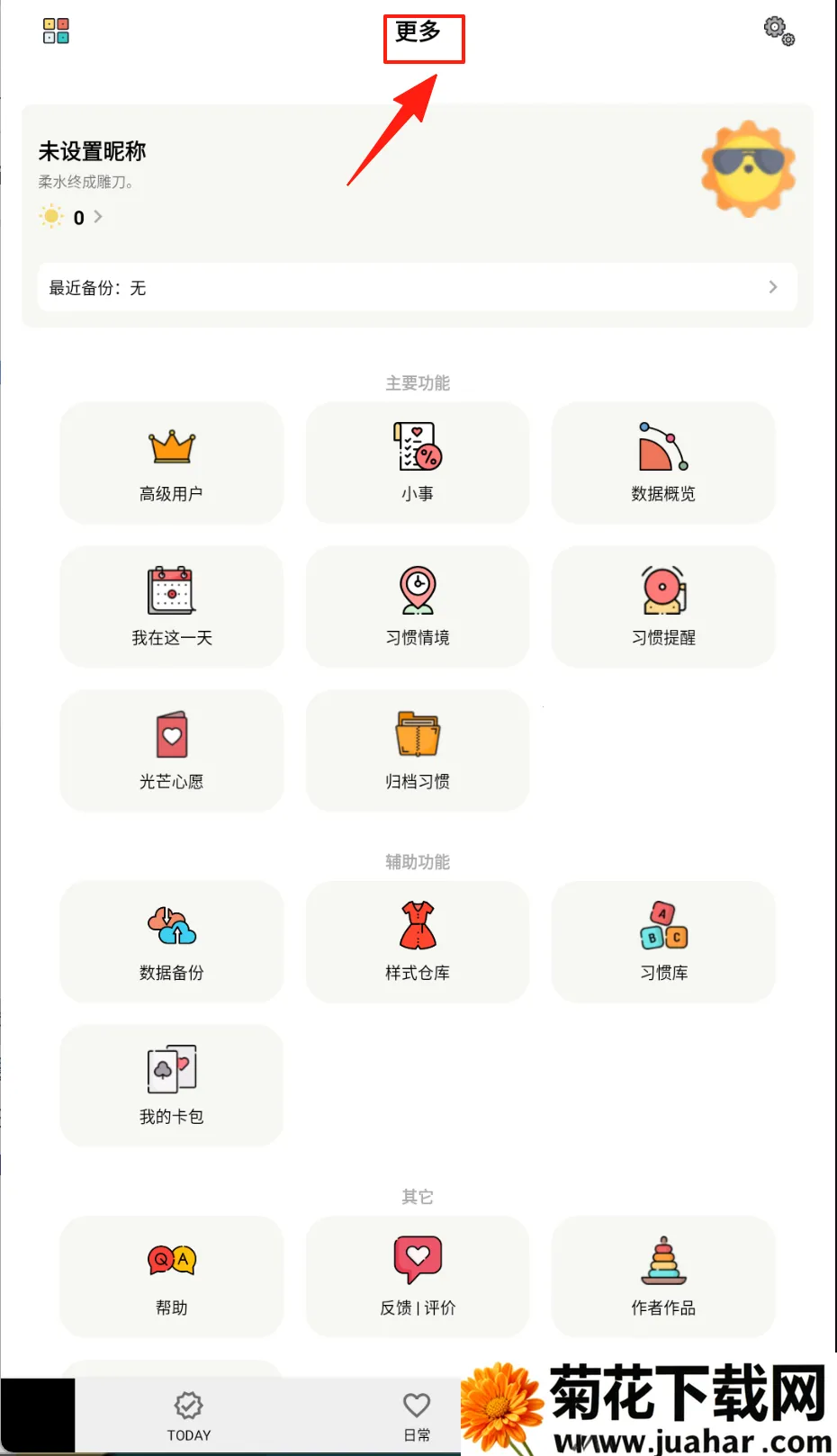Open 习惯提醒 reminders
837x1456 pixels.
pyautogui.click(x=663, y=607)
